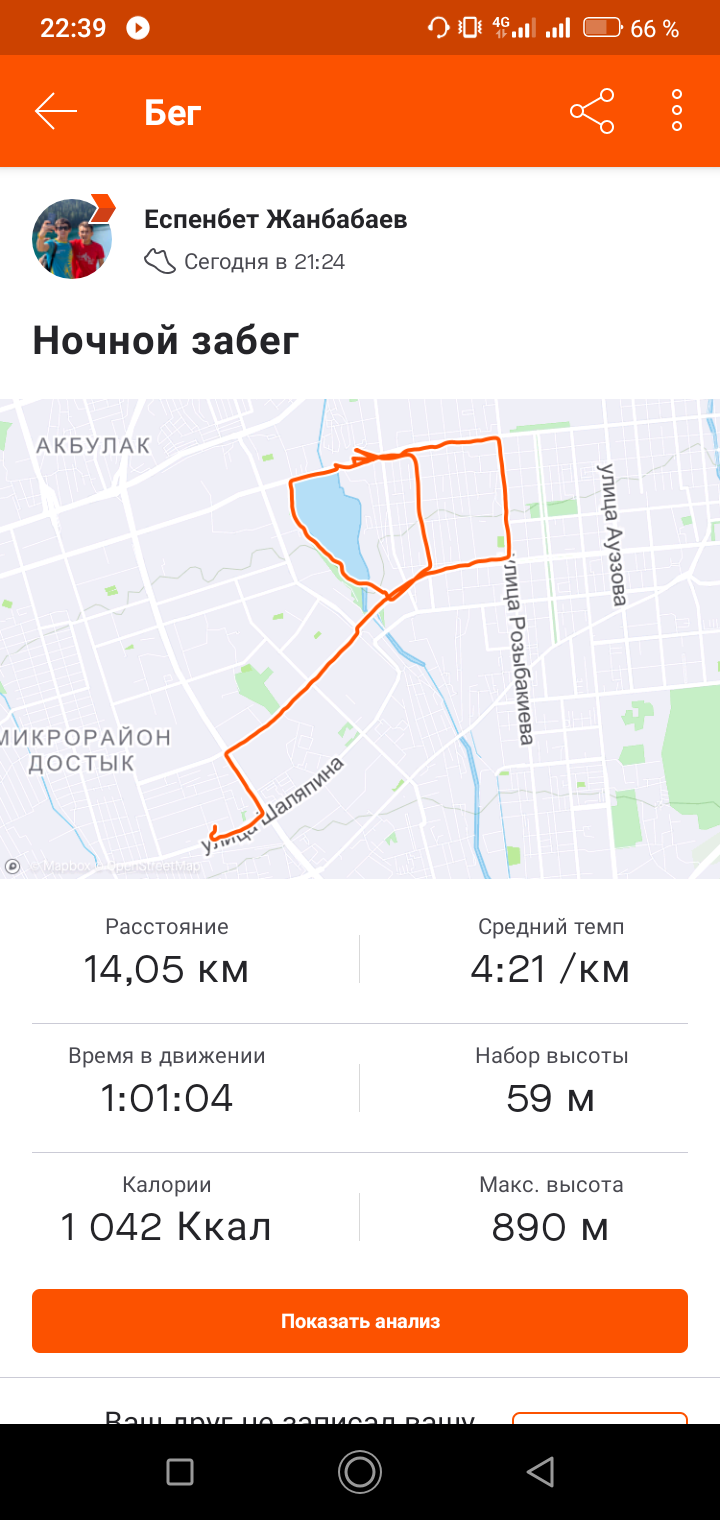This screenshot has width=720, height=1520.
Task: Tap the Показать анализ button
Action: [360, 1321]
